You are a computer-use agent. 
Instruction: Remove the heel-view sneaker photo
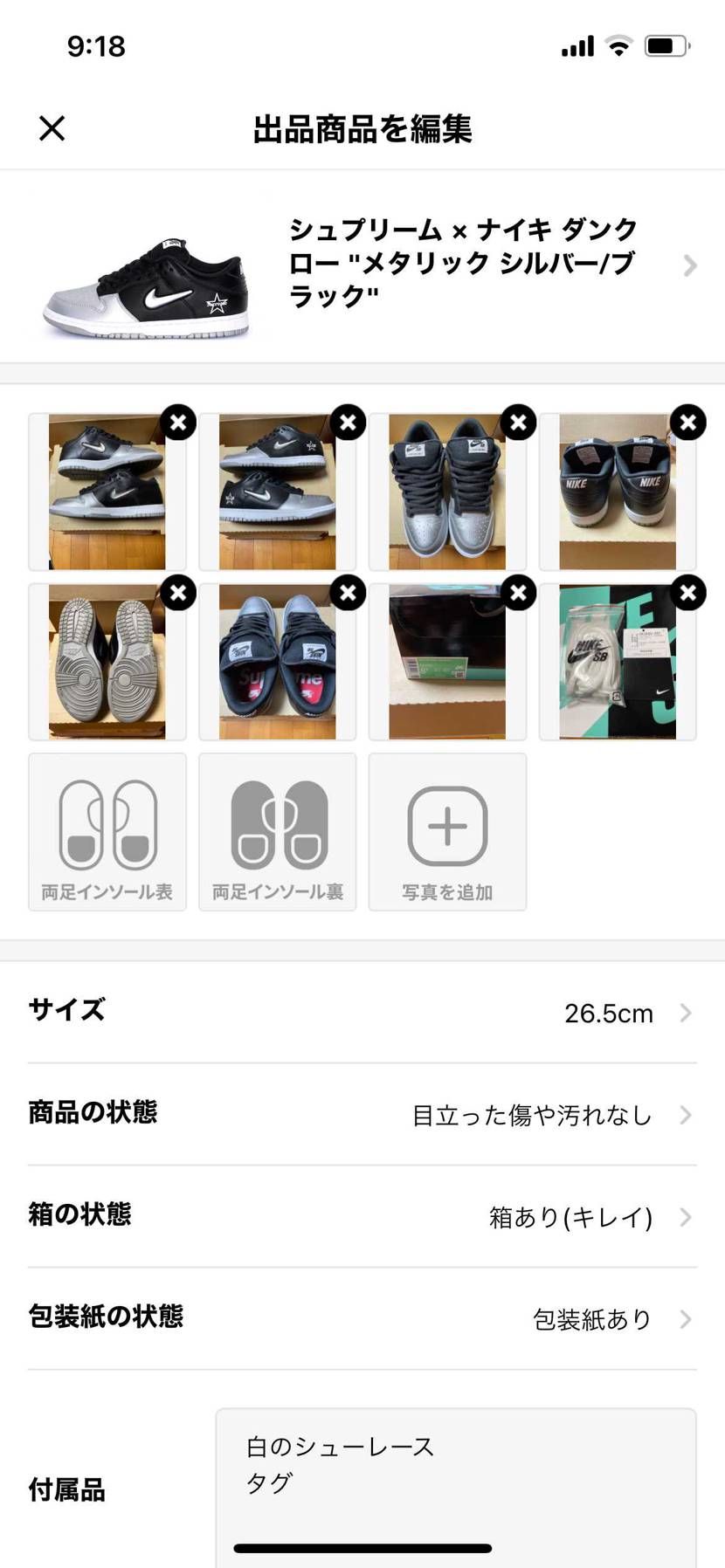(687, 423)
